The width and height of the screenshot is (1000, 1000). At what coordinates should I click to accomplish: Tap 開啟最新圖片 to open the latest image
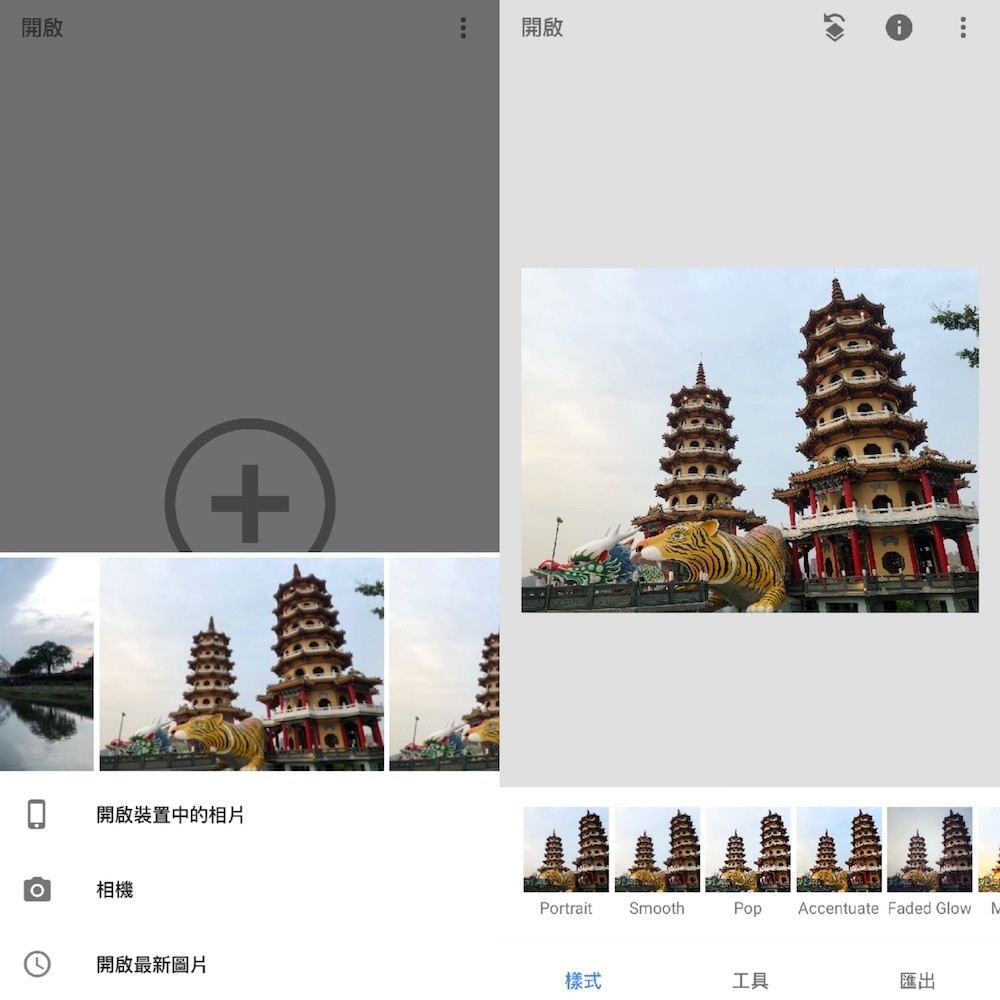(152, 965)
